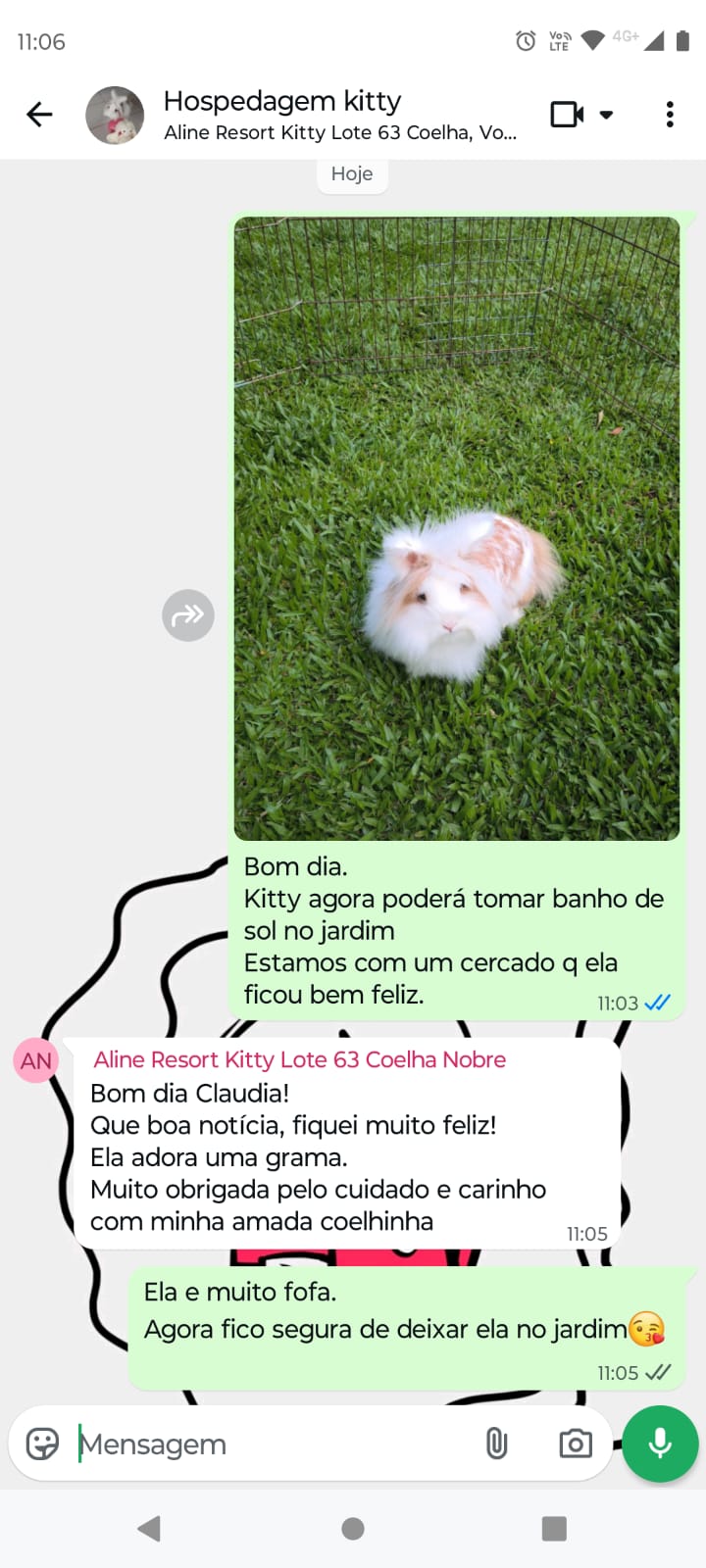The height and width of the screenshot is (1568, 706).
Task: Go back to the chat list
Action: [39, 115]
